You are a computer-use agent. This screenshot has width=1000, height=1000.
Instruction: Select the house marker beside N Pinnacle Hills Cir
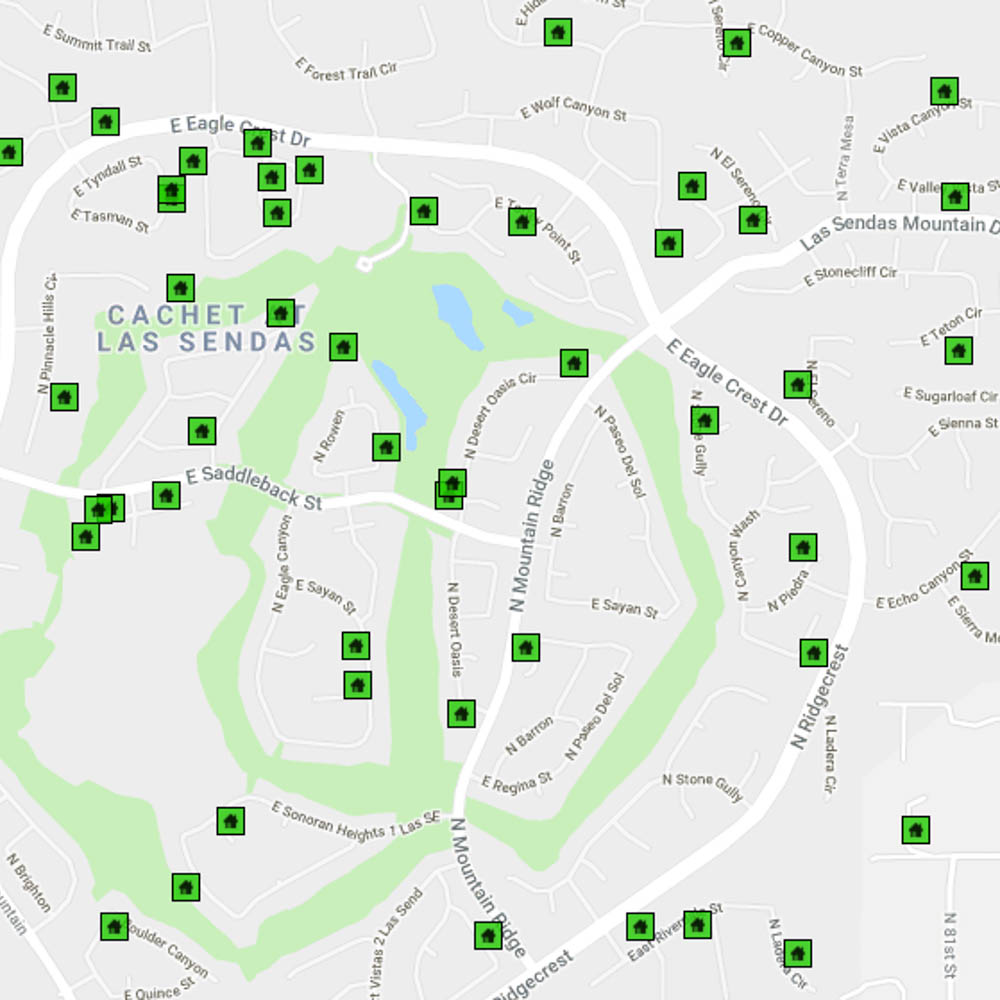tap(64, 397)
